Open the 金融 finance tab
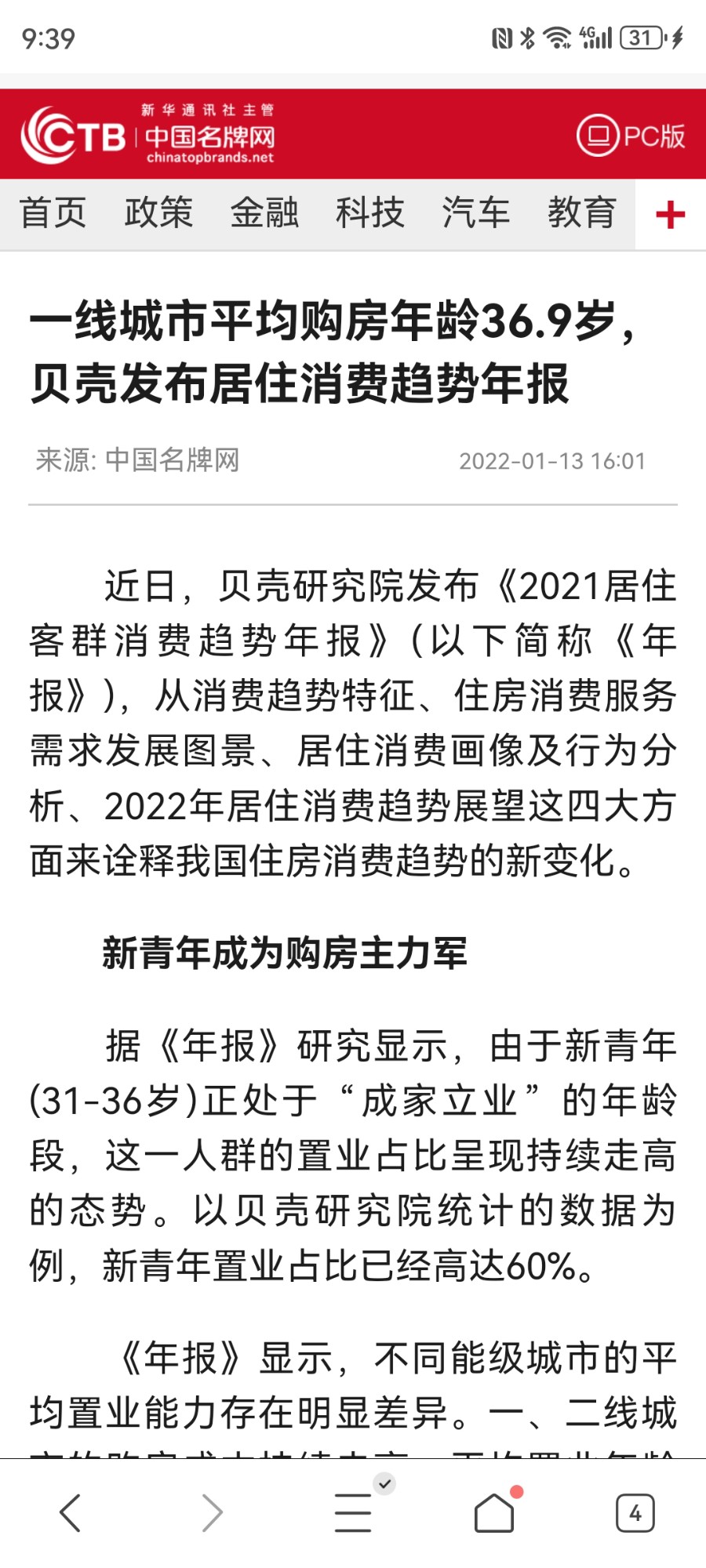The width and height of the screenshot is (706, 1568). tap(264, 213)
